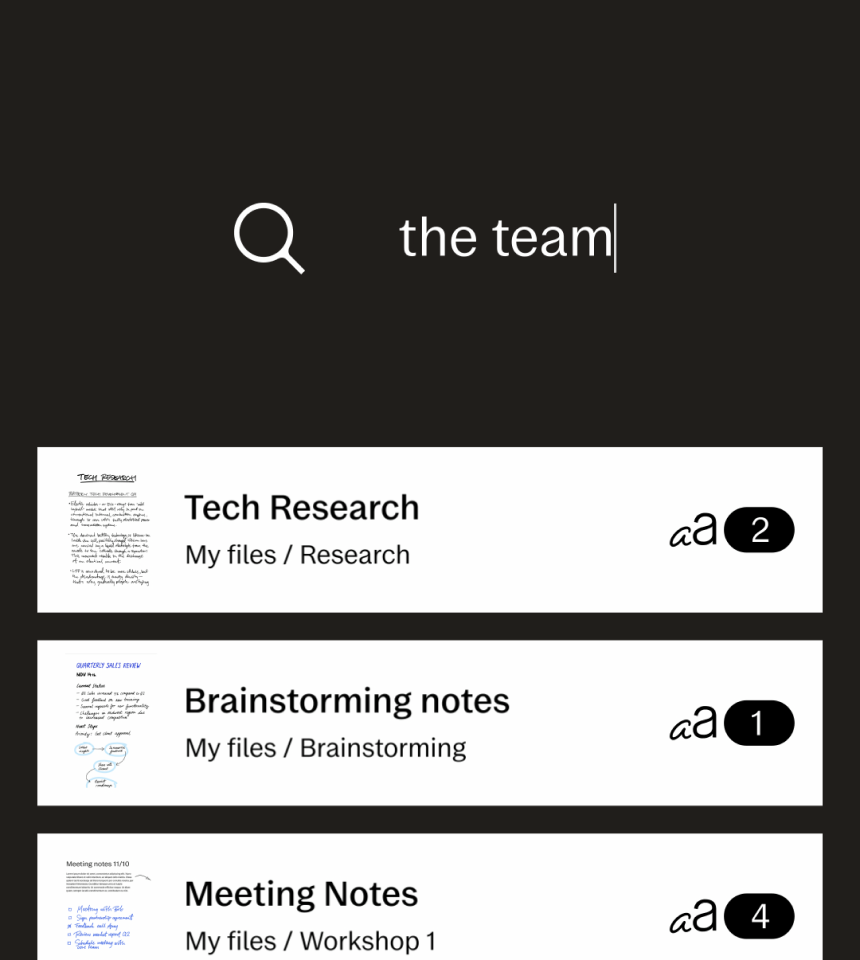Select the Meeting Notes result card
The height and width of the screenshot is (960, 860).
(430, 897)
